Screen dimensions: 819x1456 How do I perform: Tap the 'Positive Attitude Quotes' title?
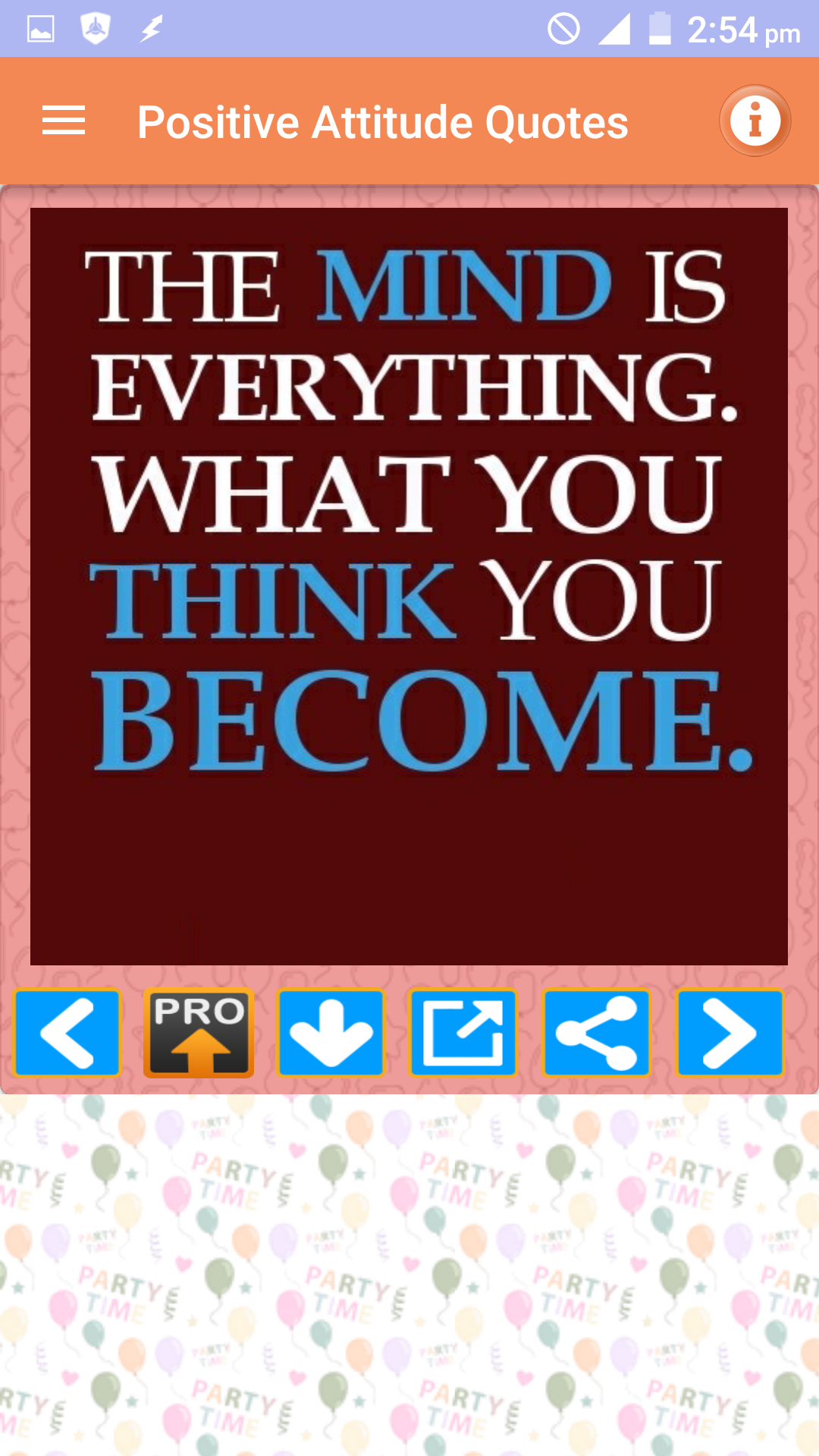(382, 120)
